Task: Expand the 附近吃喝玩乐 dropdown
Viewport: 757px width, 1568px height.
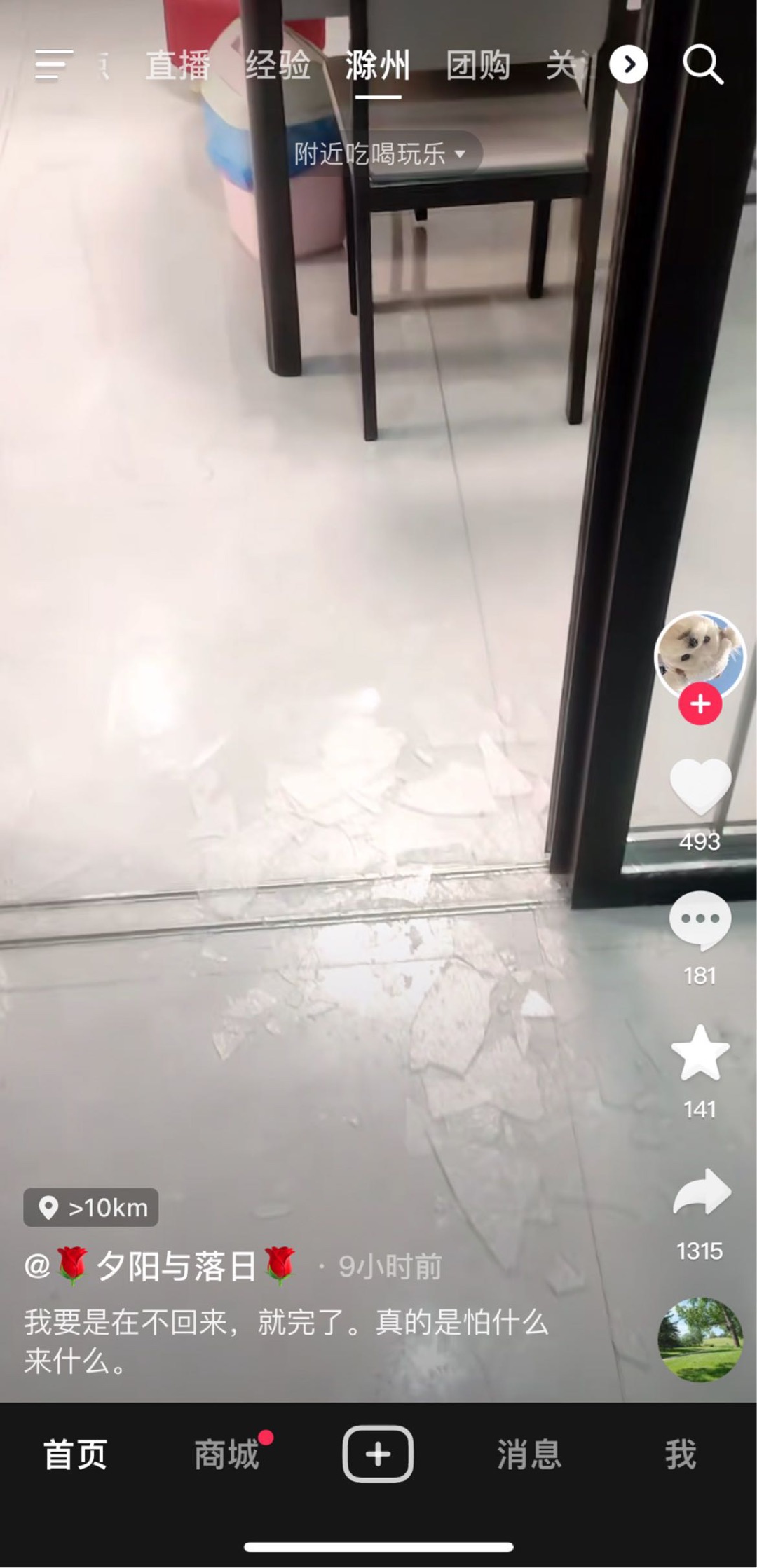Action: 381,153
